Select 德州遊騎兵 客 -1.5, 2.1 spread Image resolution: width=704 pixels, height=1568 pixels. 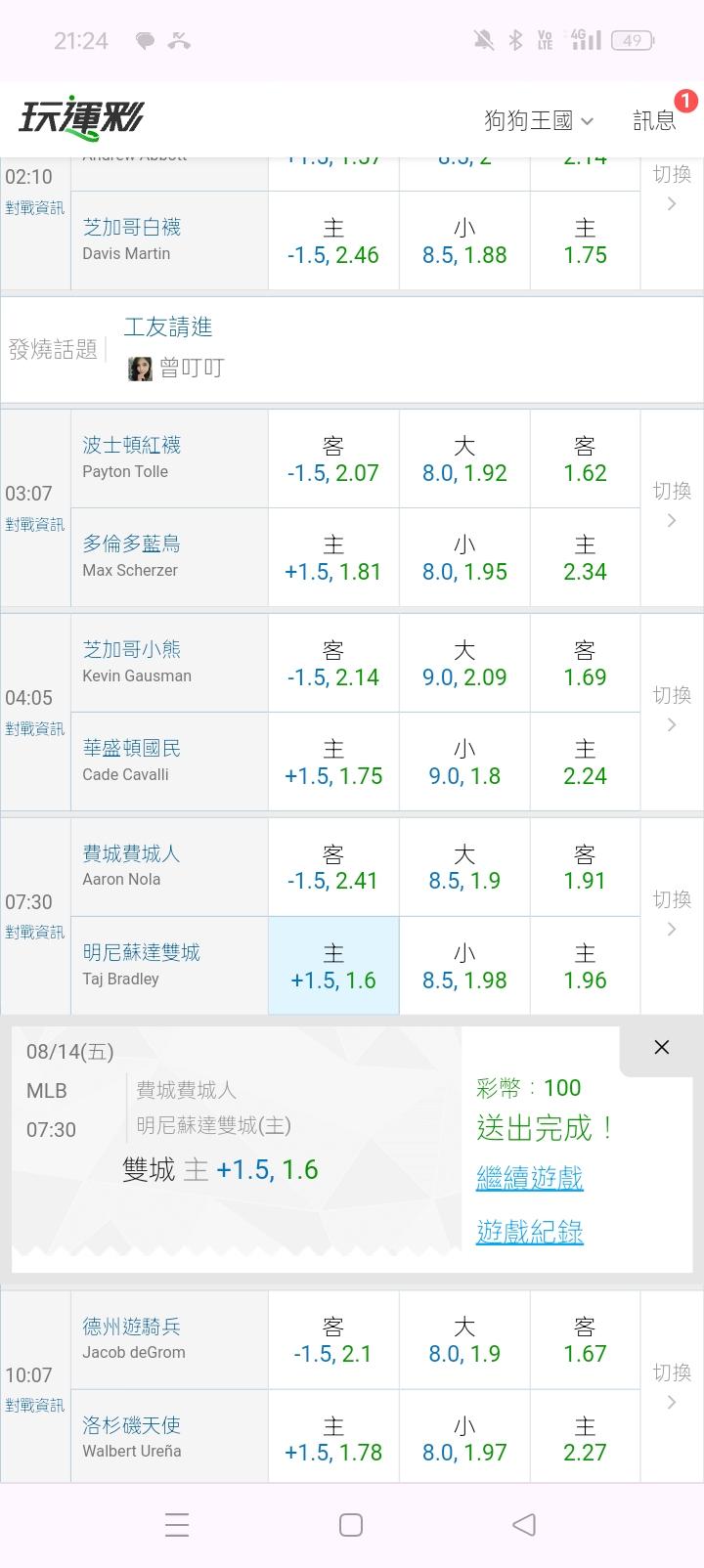point(333,1340)
